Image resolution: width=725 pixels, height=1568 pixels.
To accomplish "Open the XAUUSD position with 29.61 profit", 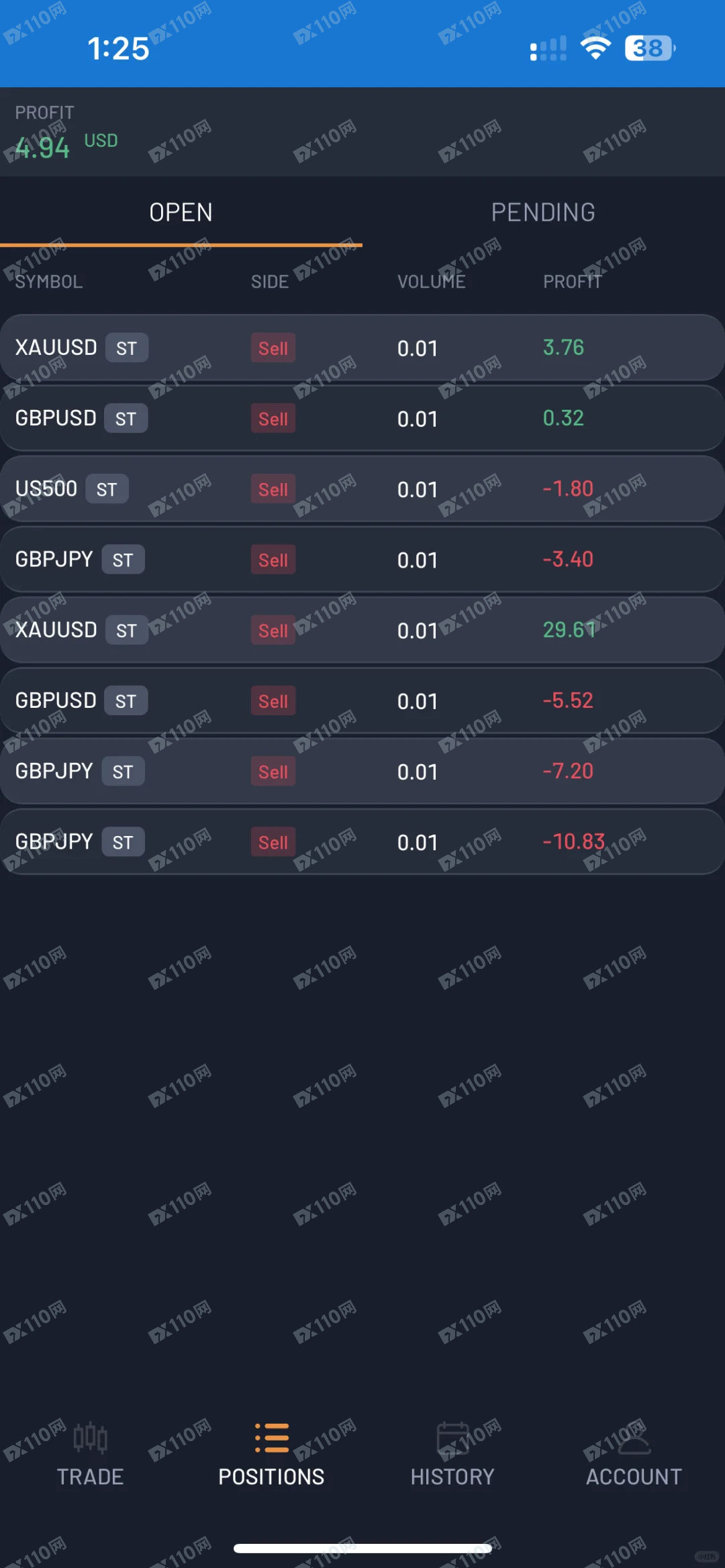I will tap(362, 631).
